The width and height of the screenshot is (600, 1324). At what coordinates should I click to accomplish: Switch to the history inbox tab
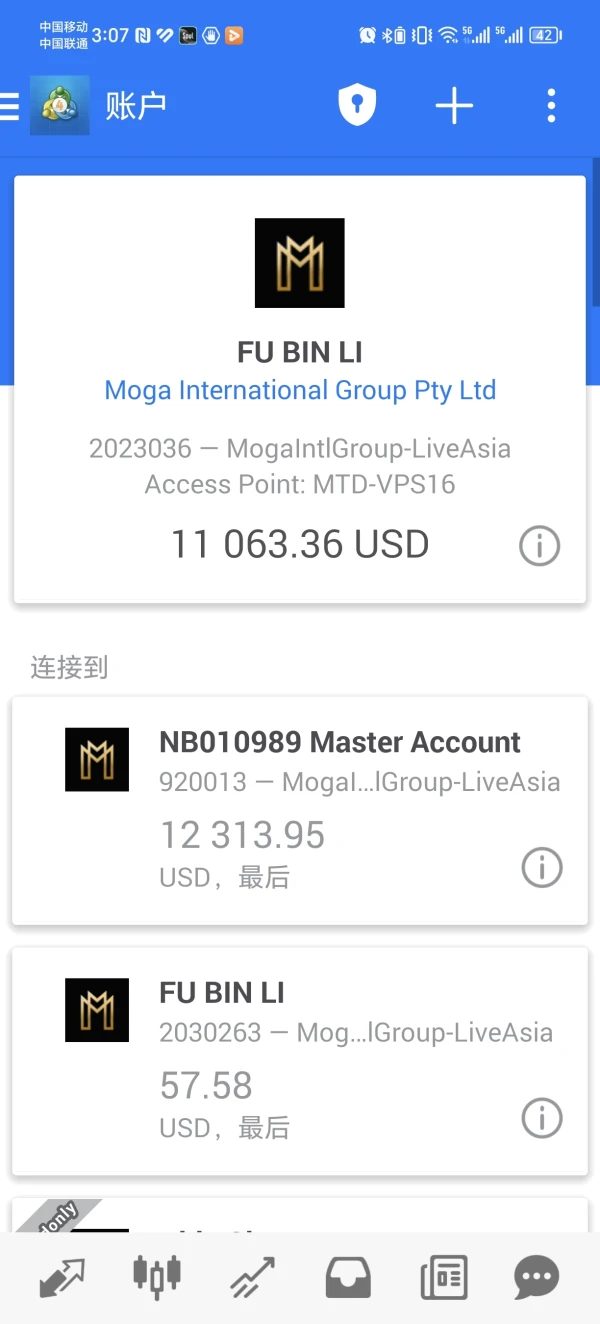coord(348,1277)
